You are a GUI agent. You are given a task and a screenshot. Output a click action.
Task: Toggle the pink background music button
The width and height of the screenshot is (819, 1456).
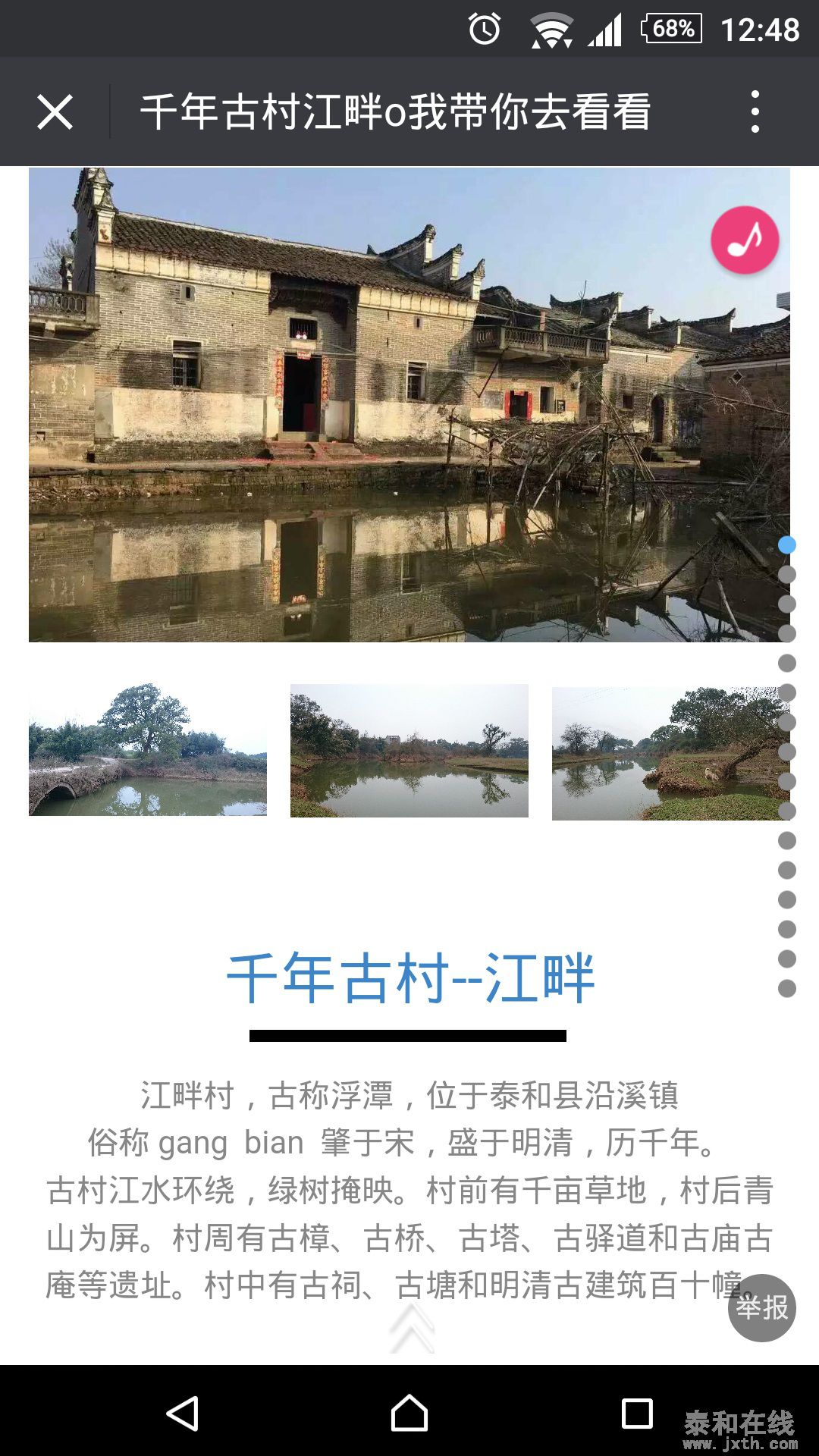(x=745, y=240)
